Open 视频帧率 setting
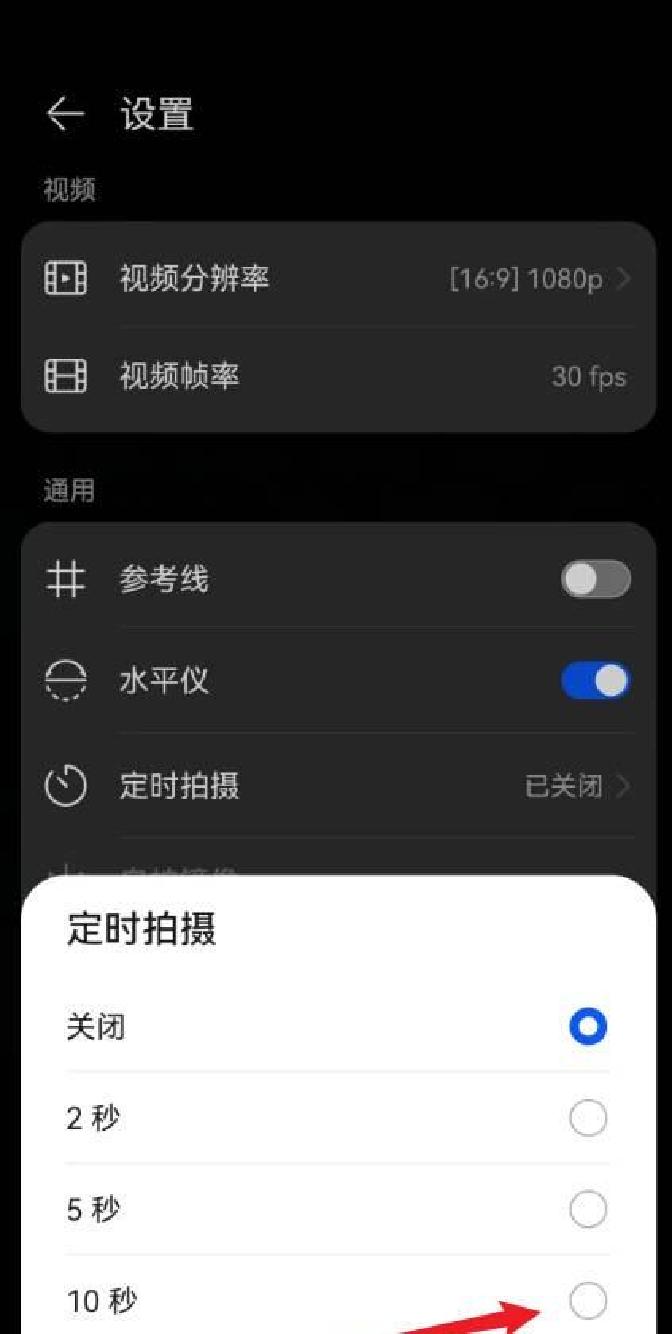 pyautogui.click(x=338, y=377)
